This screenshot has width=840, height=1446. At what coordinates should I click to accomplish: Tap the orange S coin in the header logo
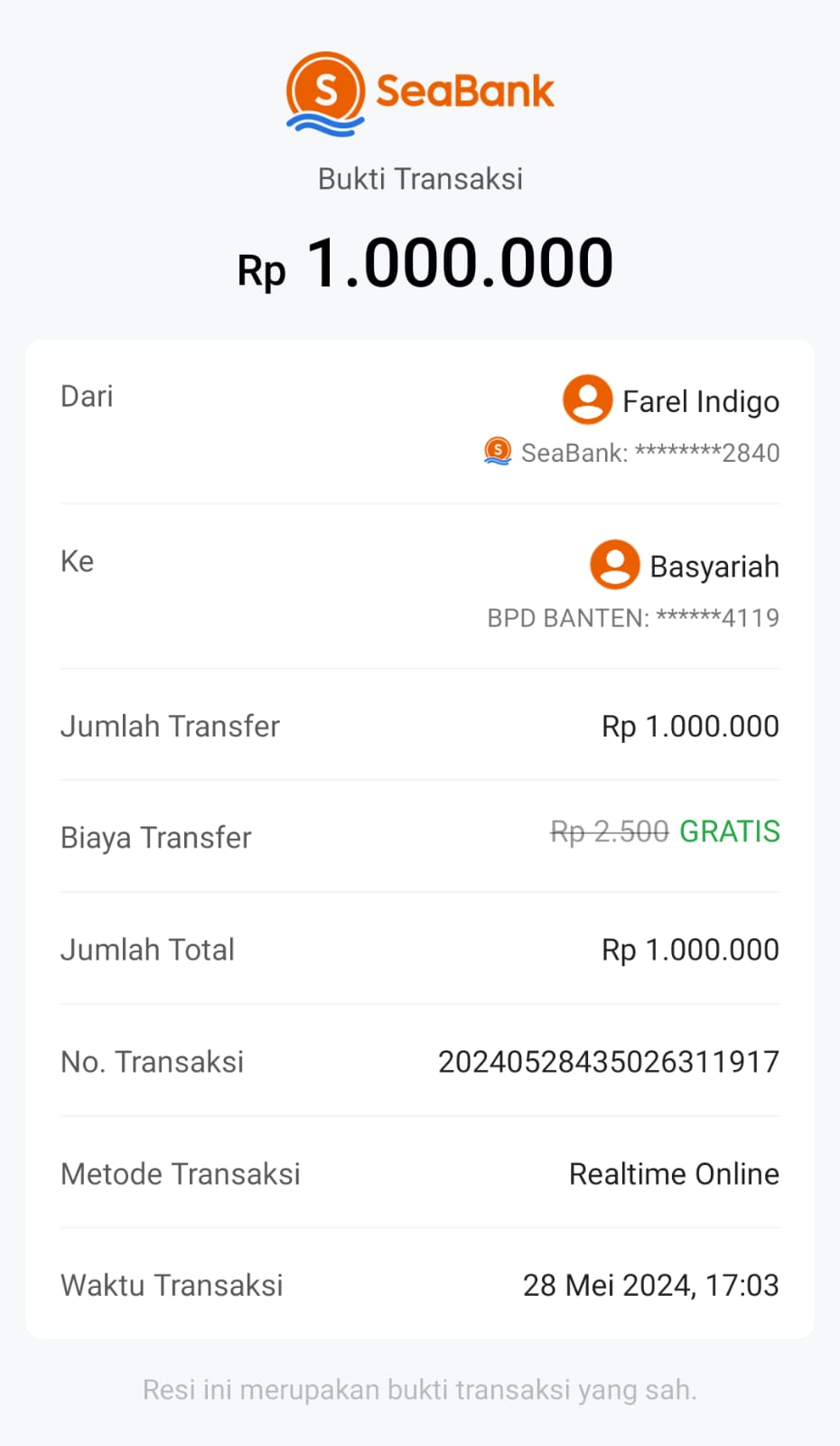326,88
